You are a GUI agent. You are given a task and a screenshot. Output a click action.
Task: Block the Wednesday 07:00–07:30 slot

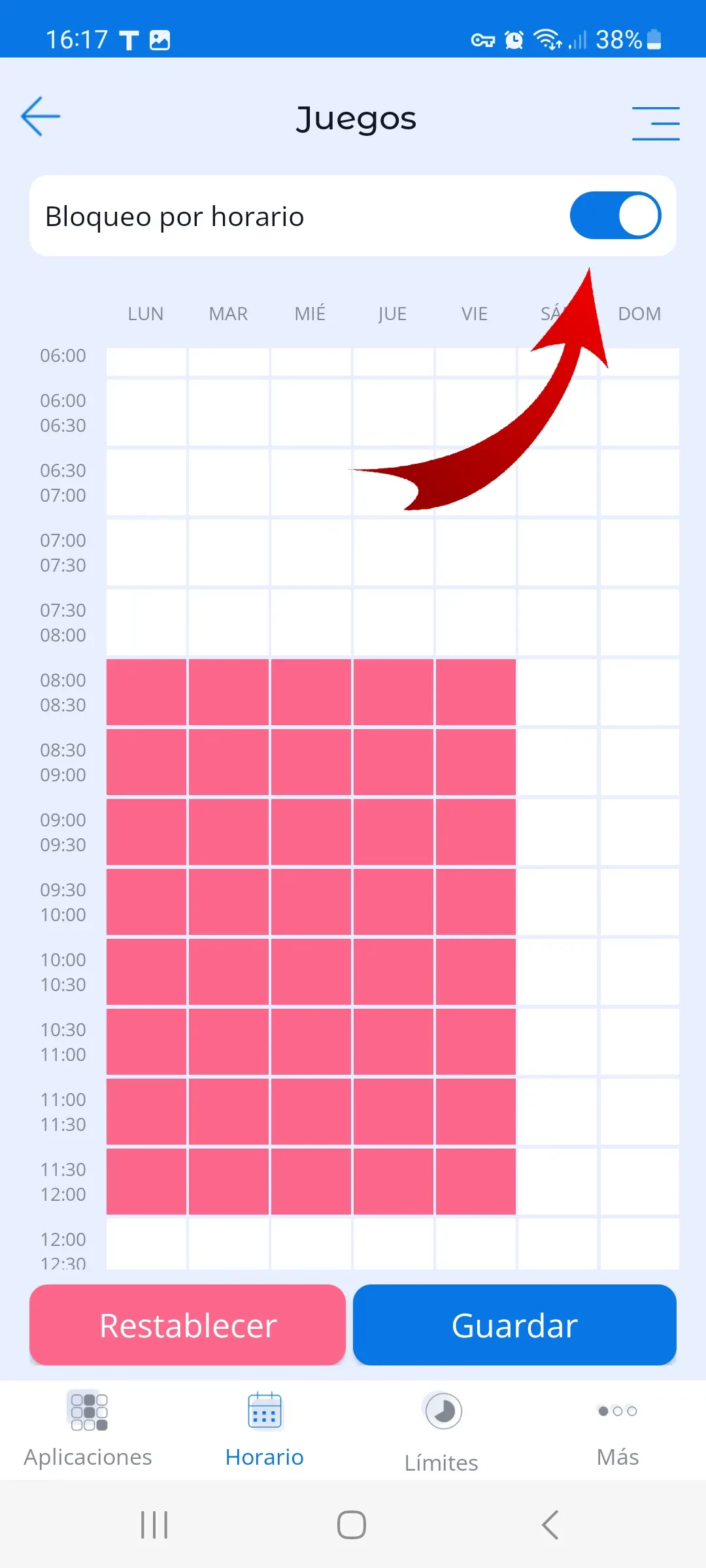tap(311, 553)
